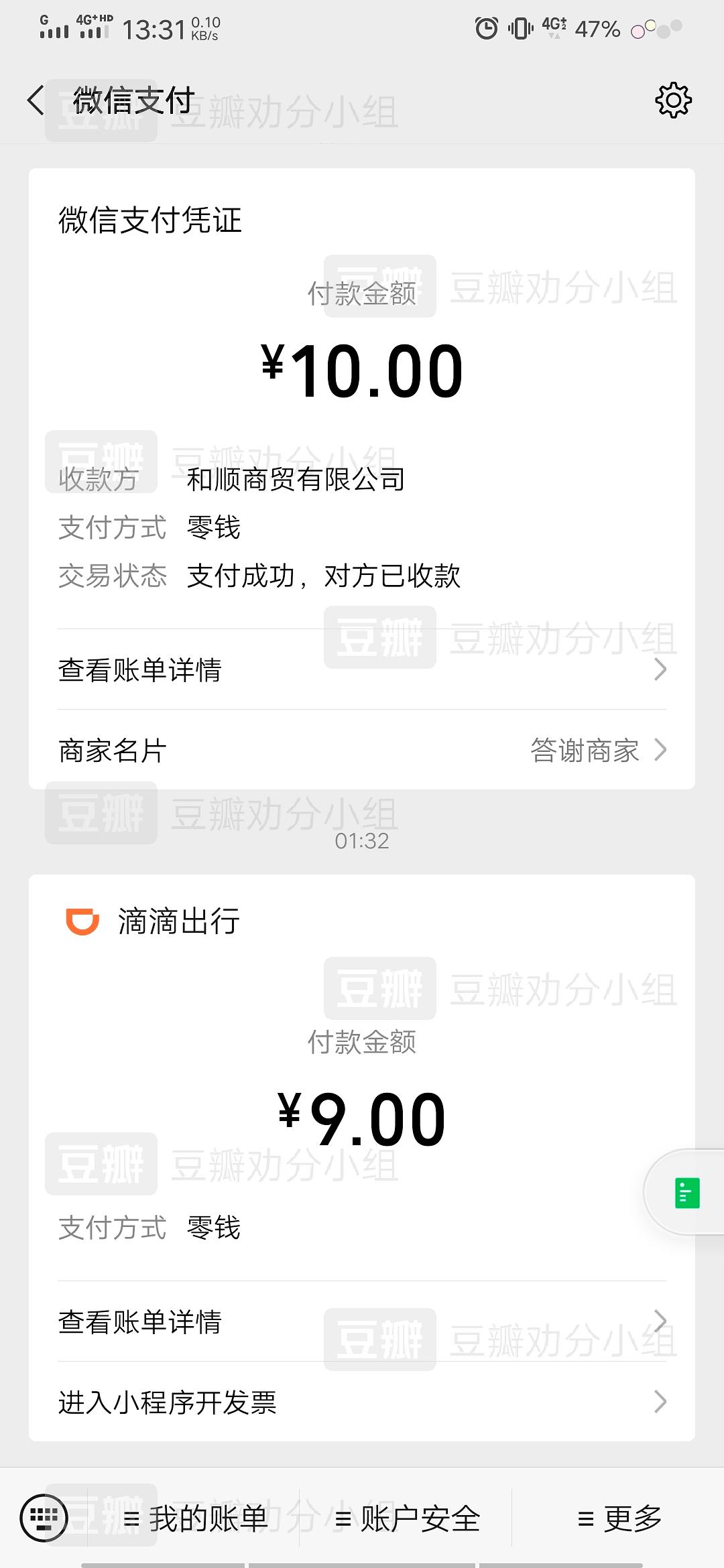Image resolution: width=724 pixels, height=1568 pixels.
Task: Open the 滴滴出行 payment card
Action: (362, 1157)
